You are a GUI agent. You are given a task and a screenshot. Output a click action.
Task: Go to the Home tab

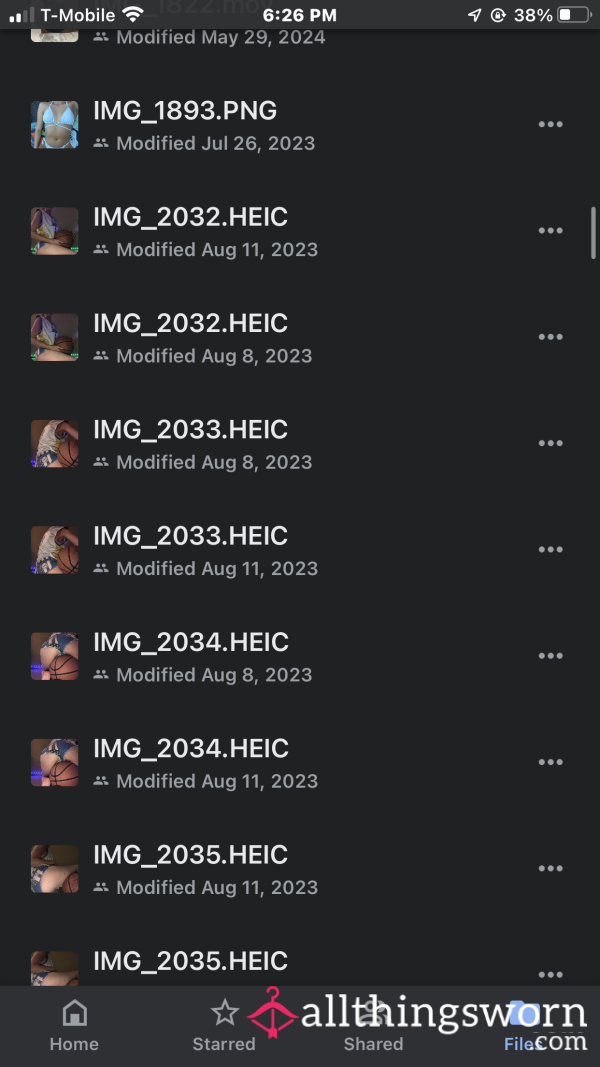tap(74, 1026)
